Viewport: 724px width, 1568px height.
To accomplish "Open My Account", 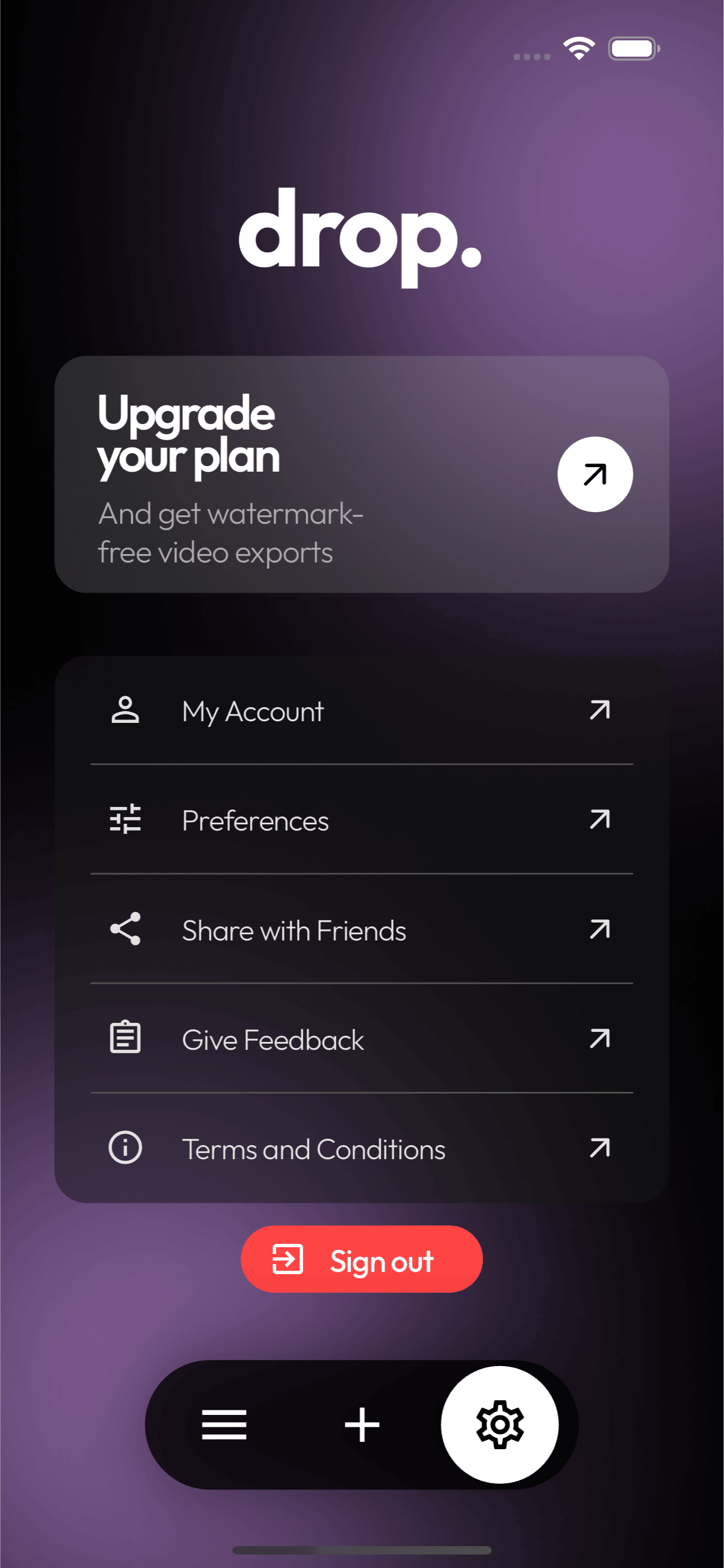I will pos(362,711).
